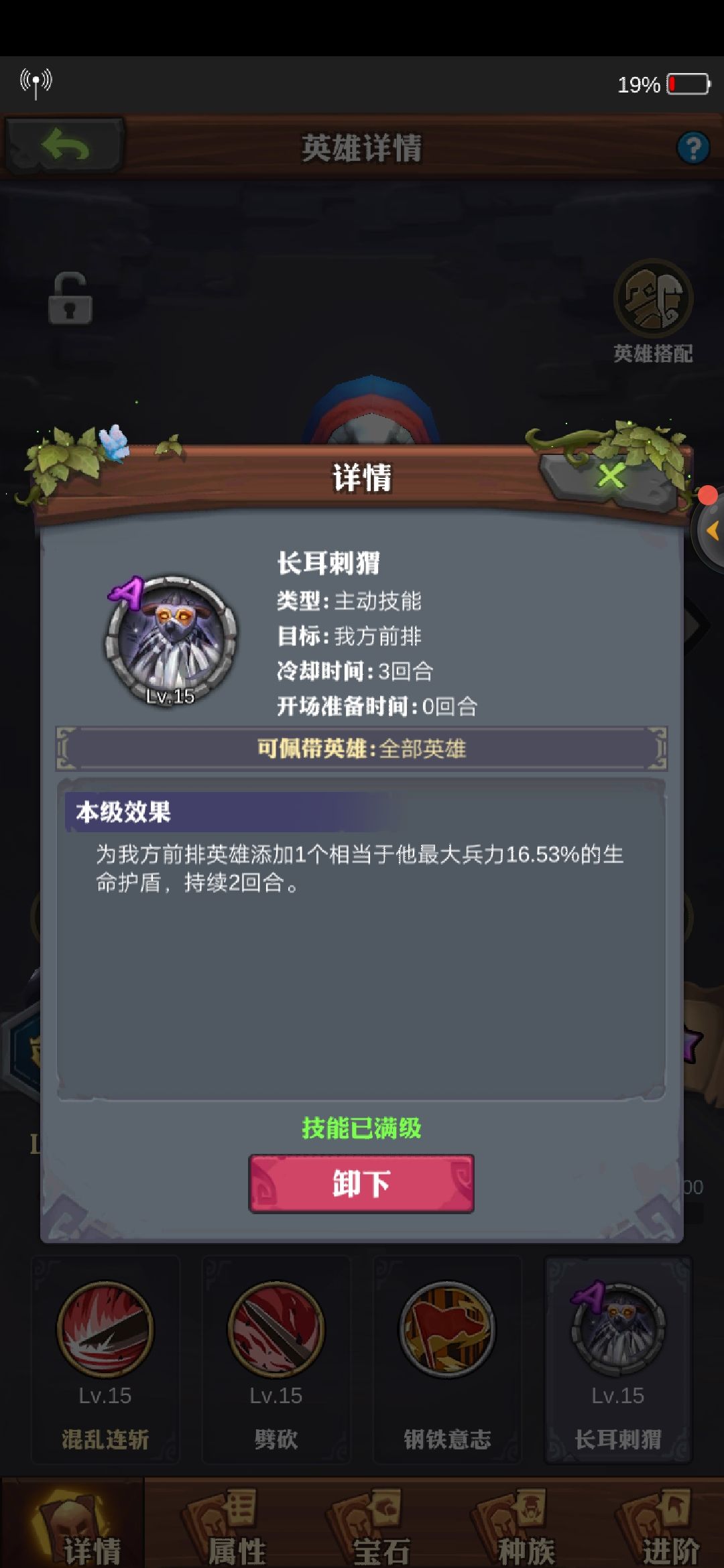The width and height of the screenshot is (724, 1568).
Task: Tap the green back arrow at top left
Action: (x=64, y=144)
